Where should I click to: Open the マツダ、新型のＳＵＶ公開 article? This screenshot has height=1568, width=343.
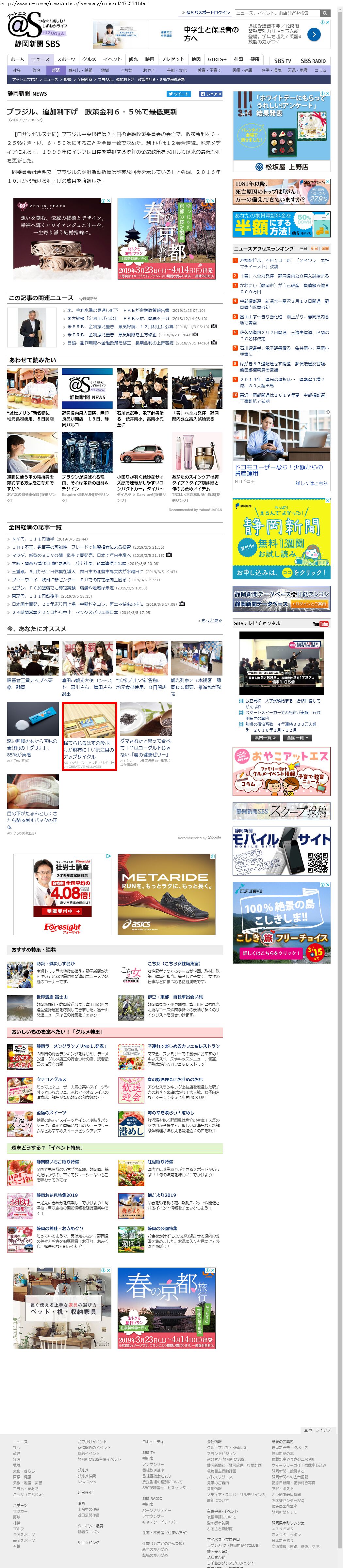[37, 555]
